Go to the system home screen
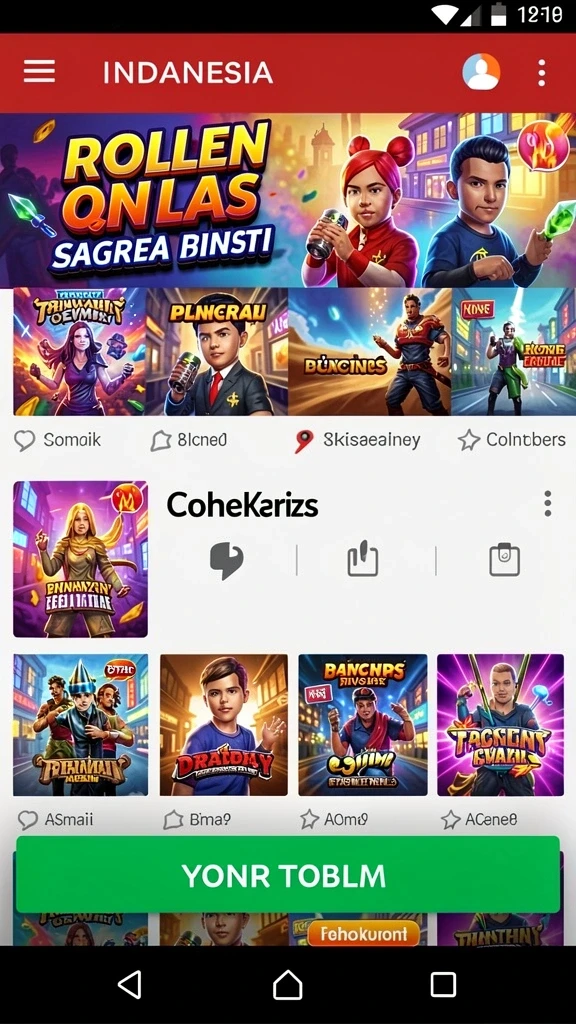This screenshot has height=1024, width=576. coord(287,984)
